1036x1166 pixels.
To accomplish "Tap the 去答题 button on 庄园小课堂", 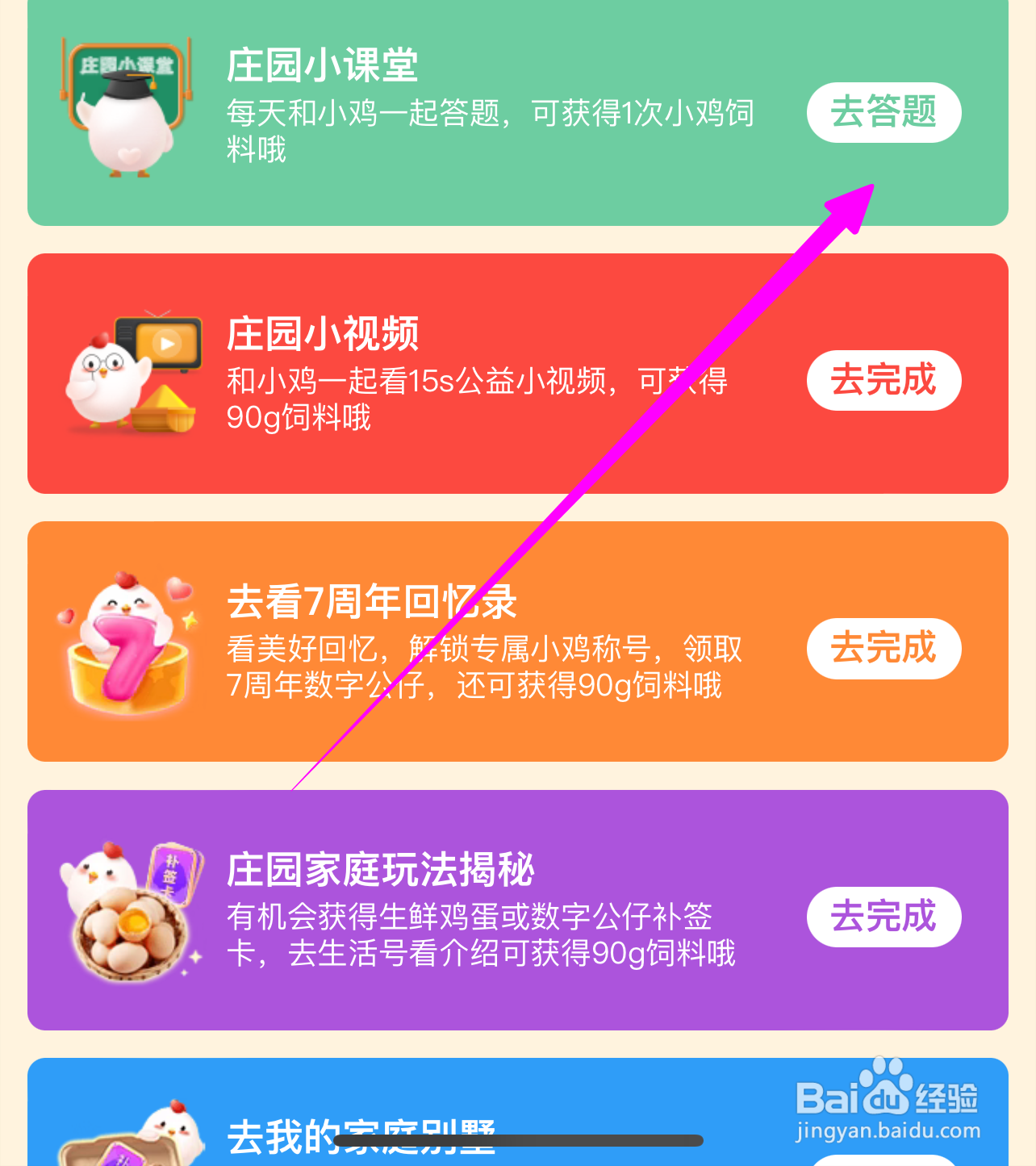I will pos(884,113).
